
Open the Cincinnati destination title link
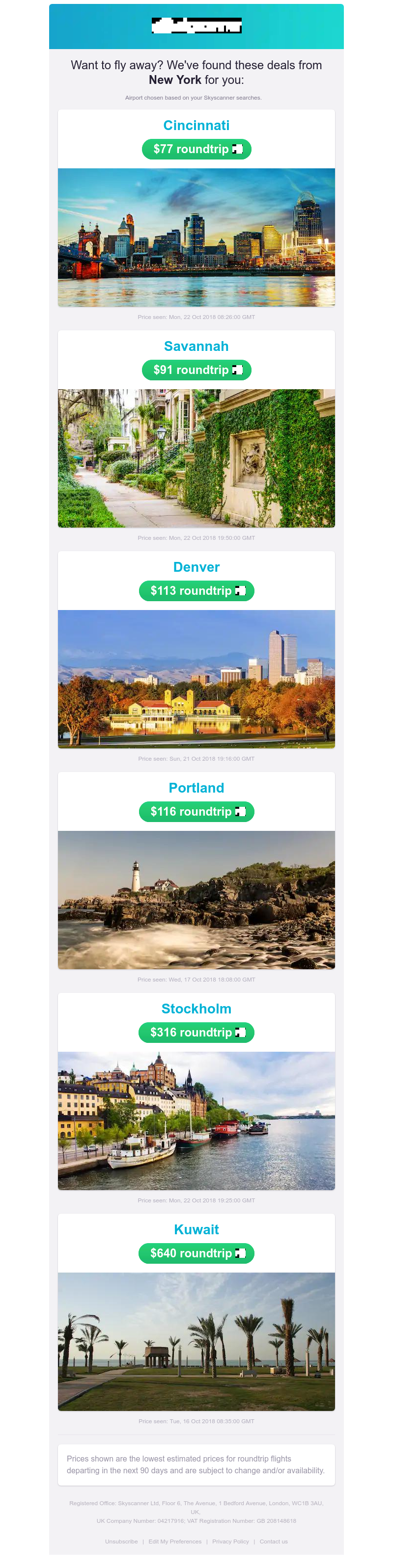(196, 126)
